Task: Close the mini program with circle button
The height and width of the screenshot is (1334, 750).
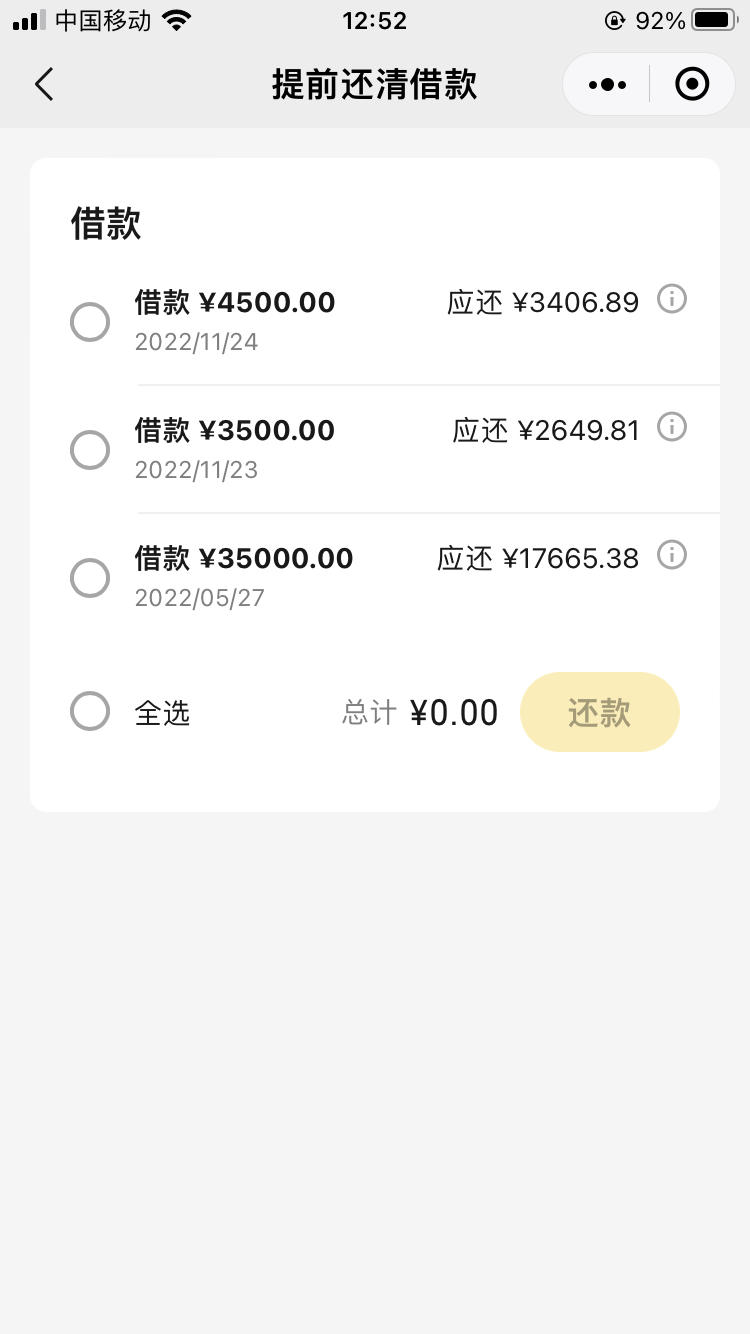Action: click(692, 85)
